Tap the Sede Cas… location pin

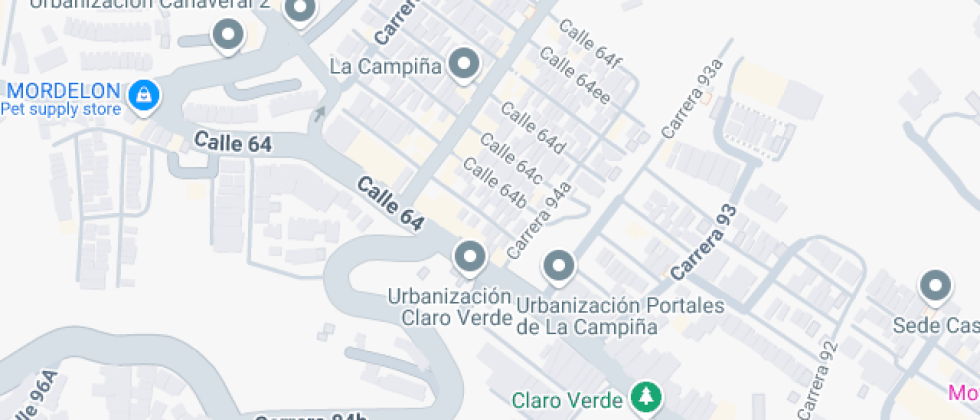(x=936, y=287)
